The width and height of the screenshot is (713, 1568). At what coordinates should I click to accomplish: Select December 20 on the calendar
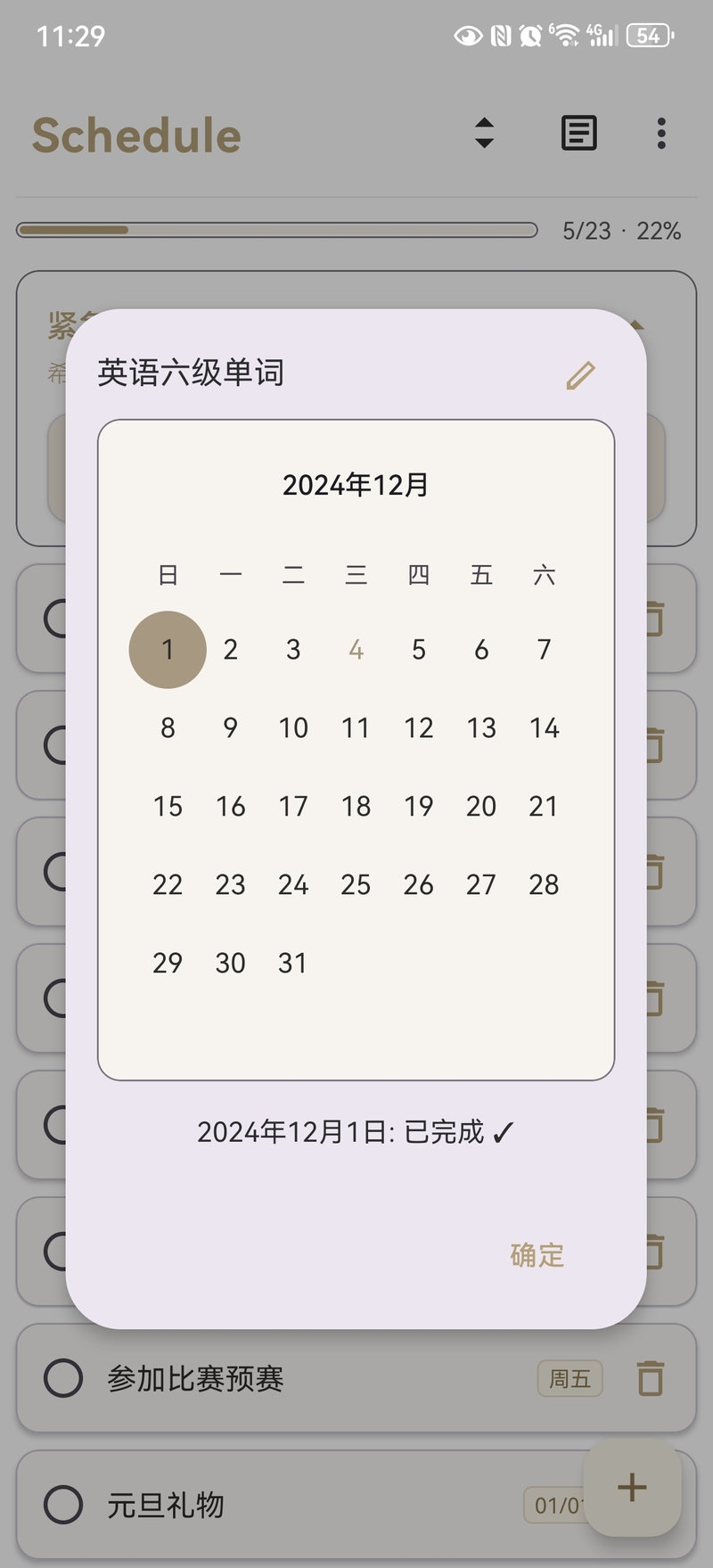pyautogui.click(x=481, y=807)
